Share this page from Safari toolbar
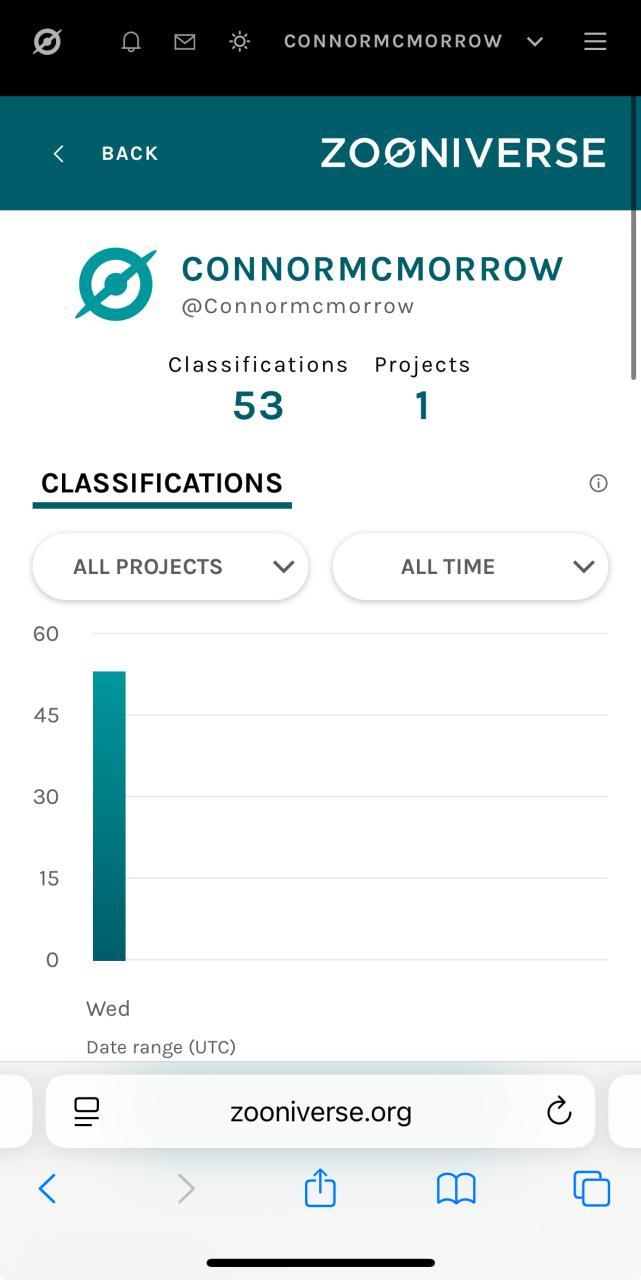641x1280 pixels. pos(320,1187)
